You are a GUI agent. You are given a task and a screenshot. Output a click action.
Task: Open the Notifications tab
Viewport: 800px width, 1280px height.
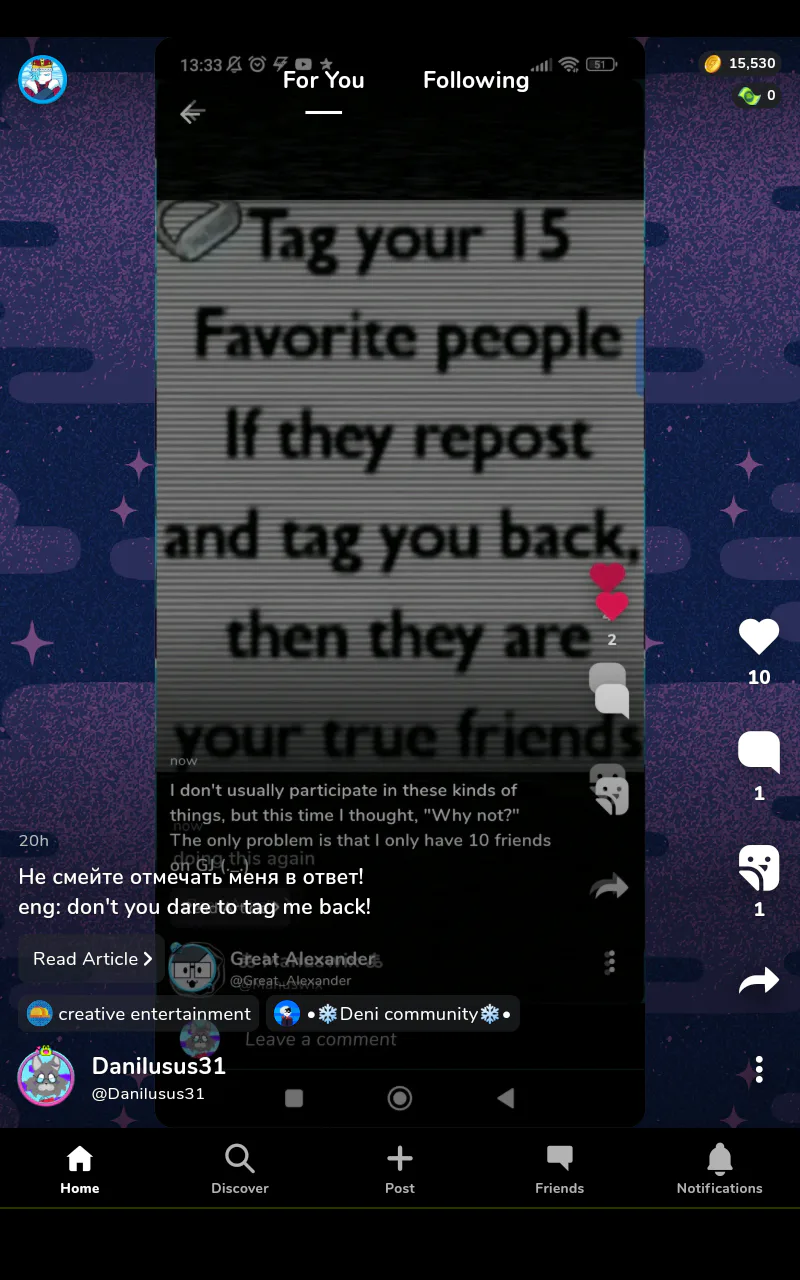[720, 1169]
